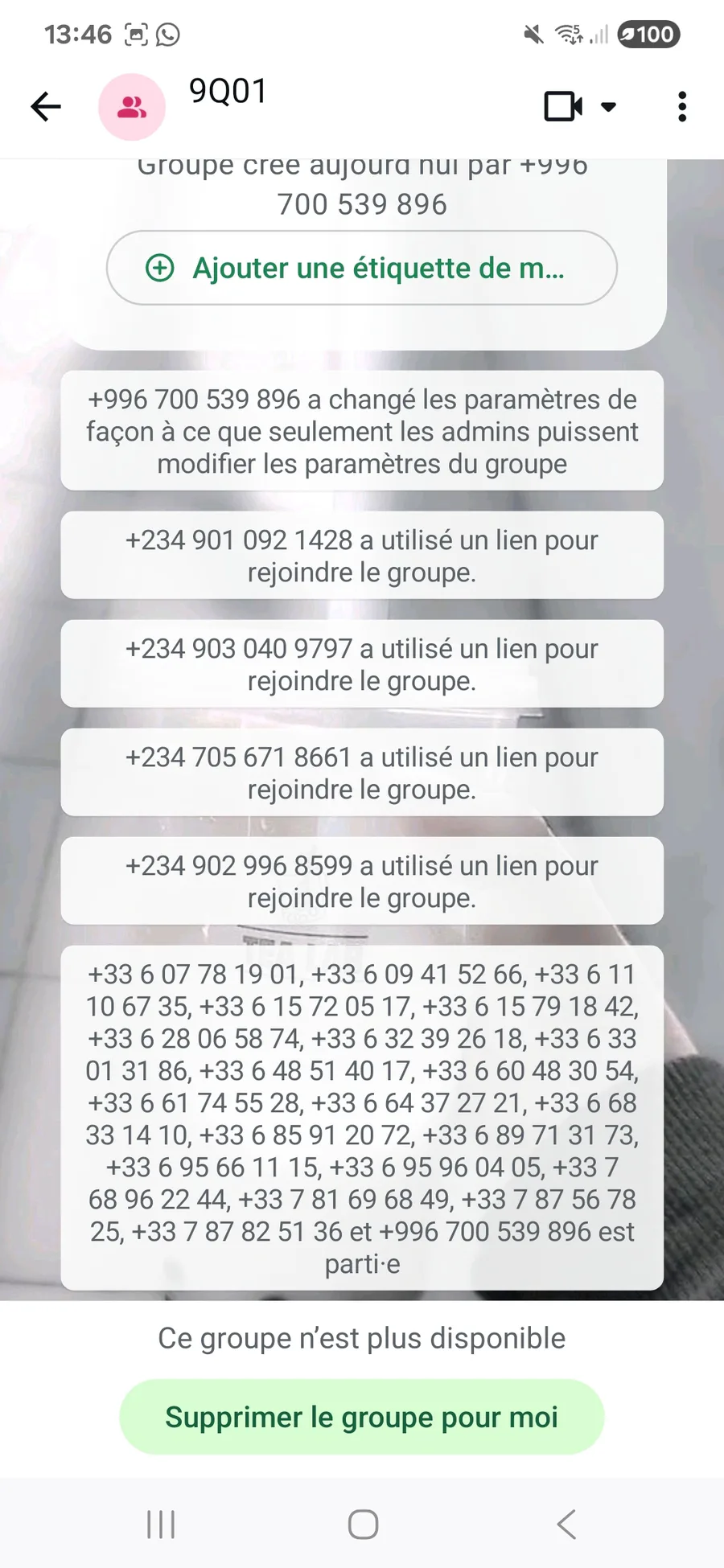This screenshot has height=1568, width=724.
Task: Open the overflow menu
Action: [682, 106]
